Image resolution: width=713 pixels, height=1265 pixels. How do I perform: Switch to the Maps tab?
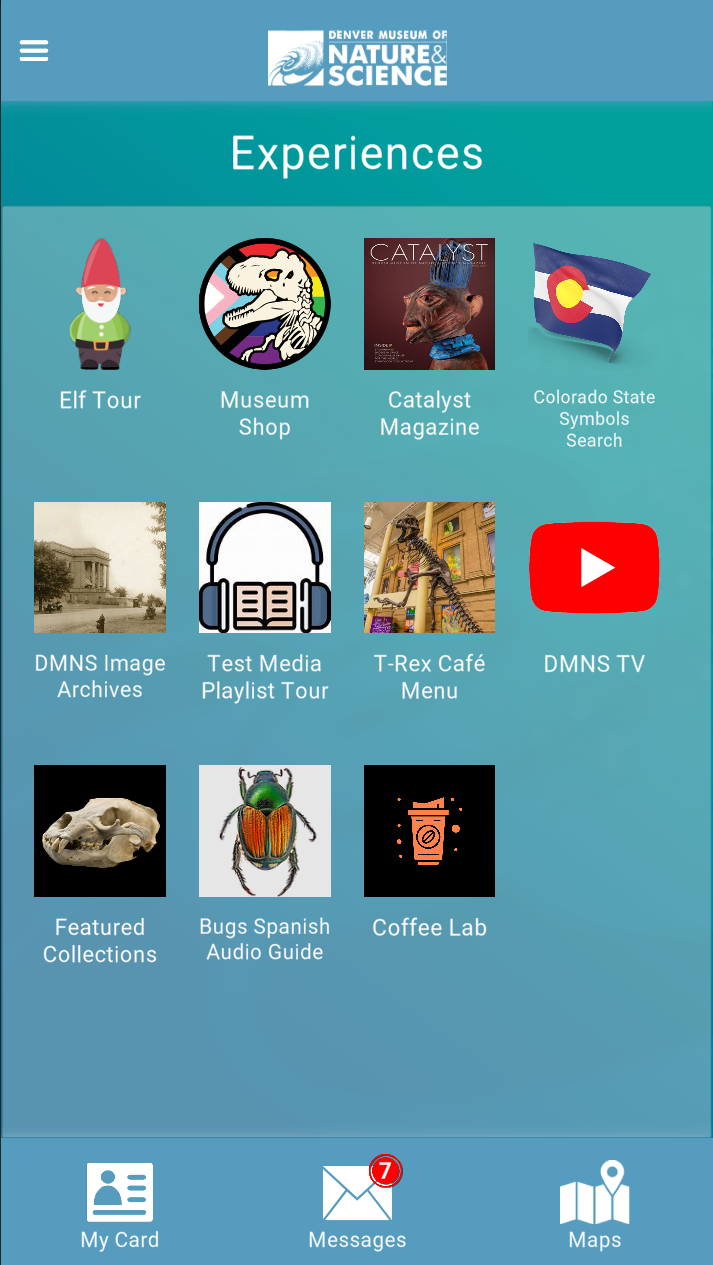coord(595,1205)
